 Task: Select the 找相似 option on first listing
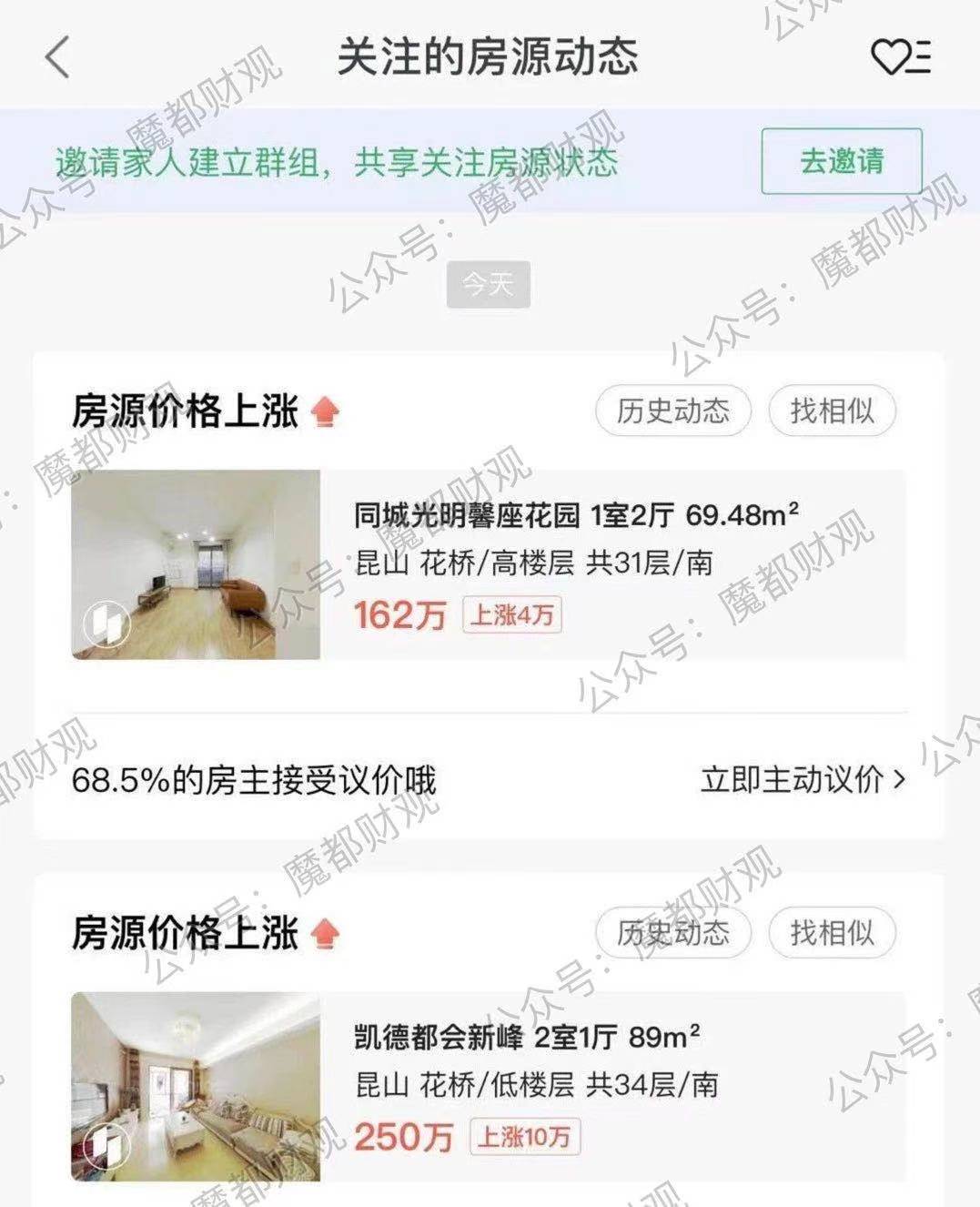pyautogui.click(x=832, y=411)
